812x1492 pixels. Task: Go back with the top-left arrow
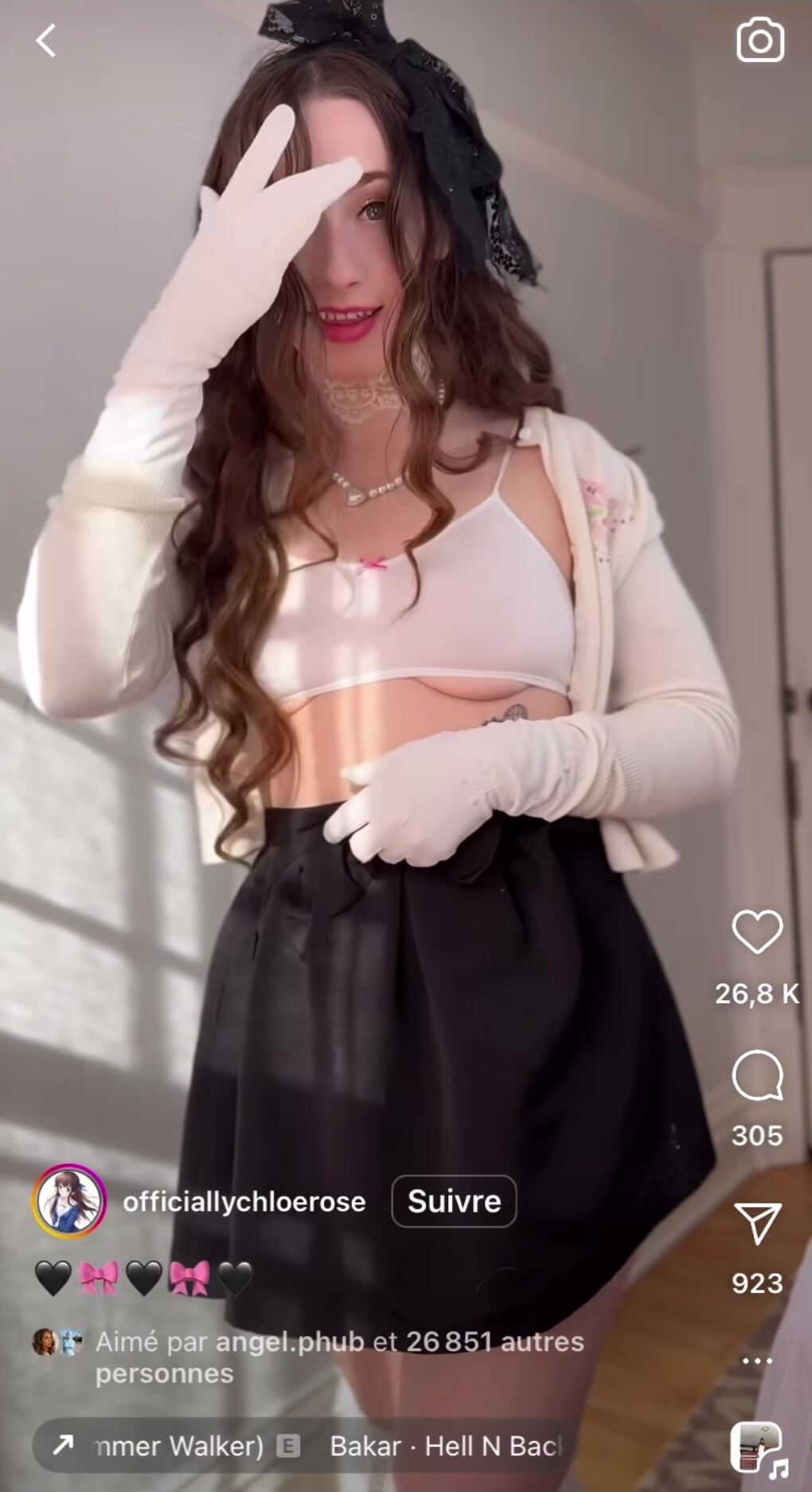46,41
